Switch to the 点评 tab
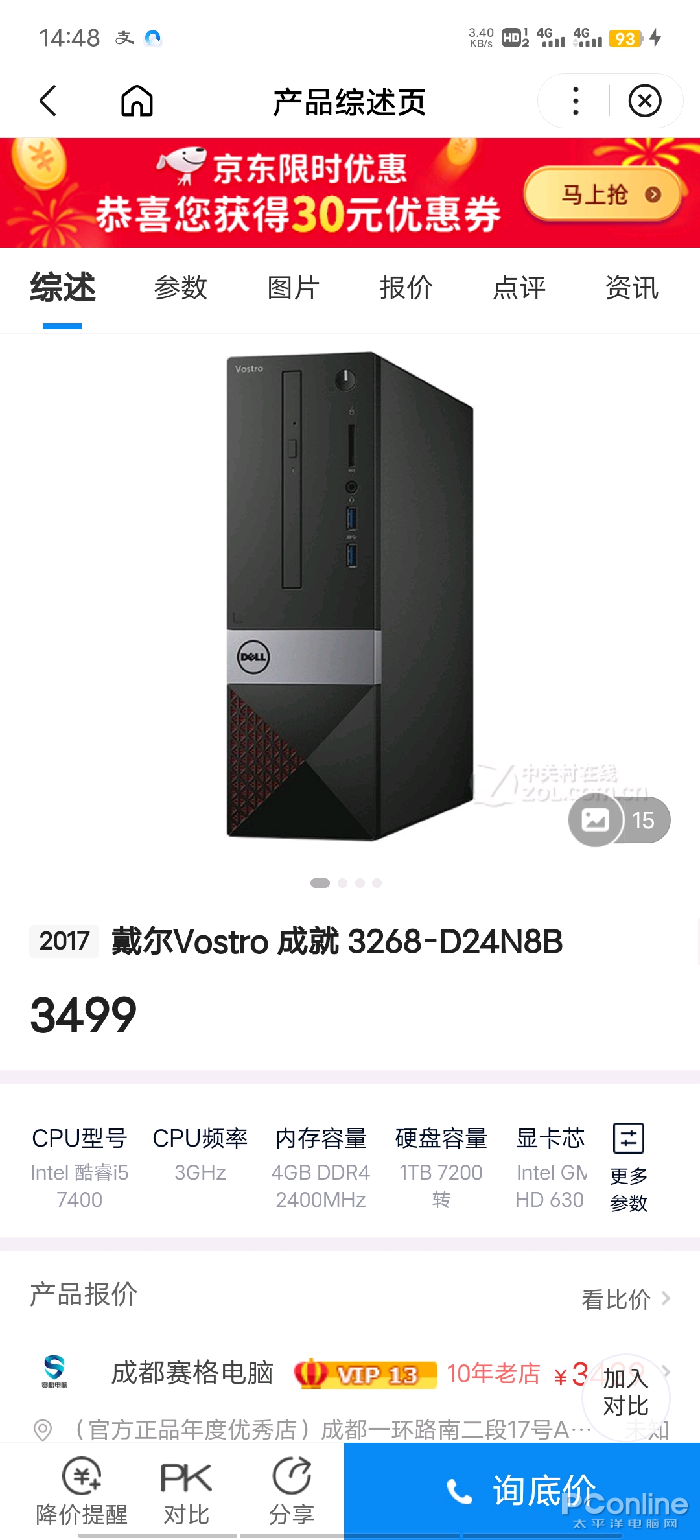 pos(519,288)
